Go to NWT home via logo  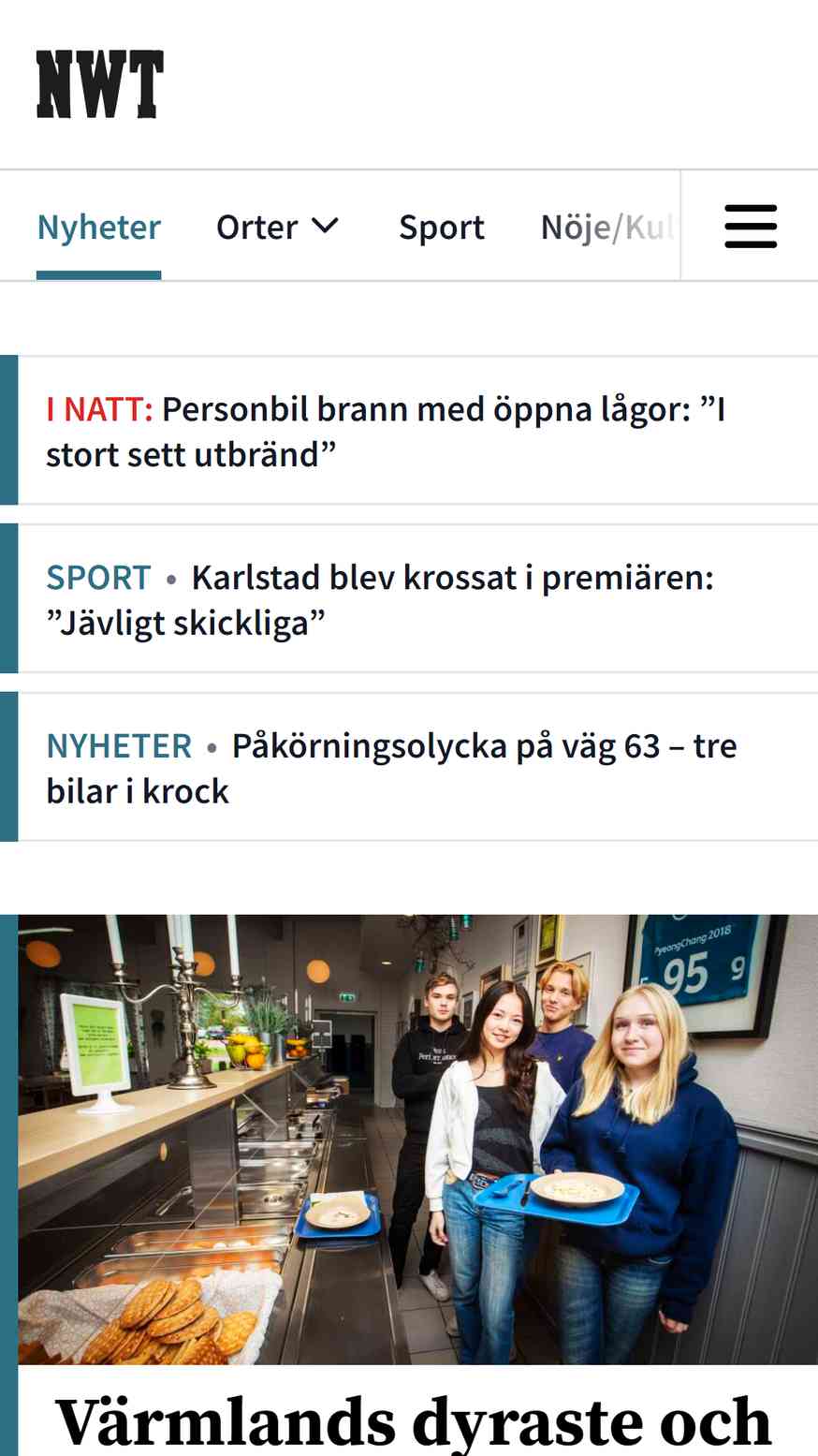coord(100,84)
